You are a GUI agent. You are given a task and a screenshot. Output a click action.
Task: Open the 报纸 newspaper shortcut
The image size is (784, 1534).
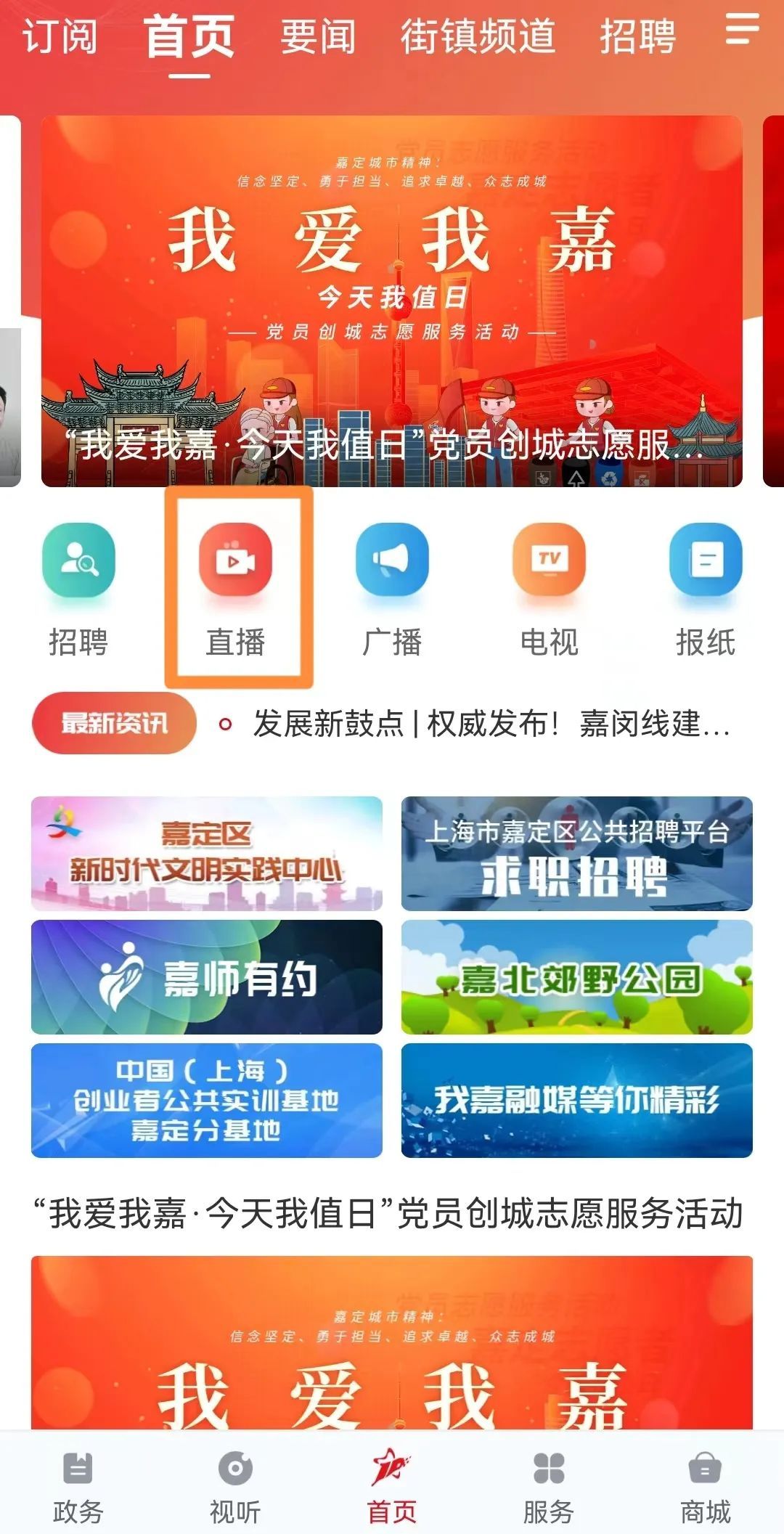[x=706, y=588]
